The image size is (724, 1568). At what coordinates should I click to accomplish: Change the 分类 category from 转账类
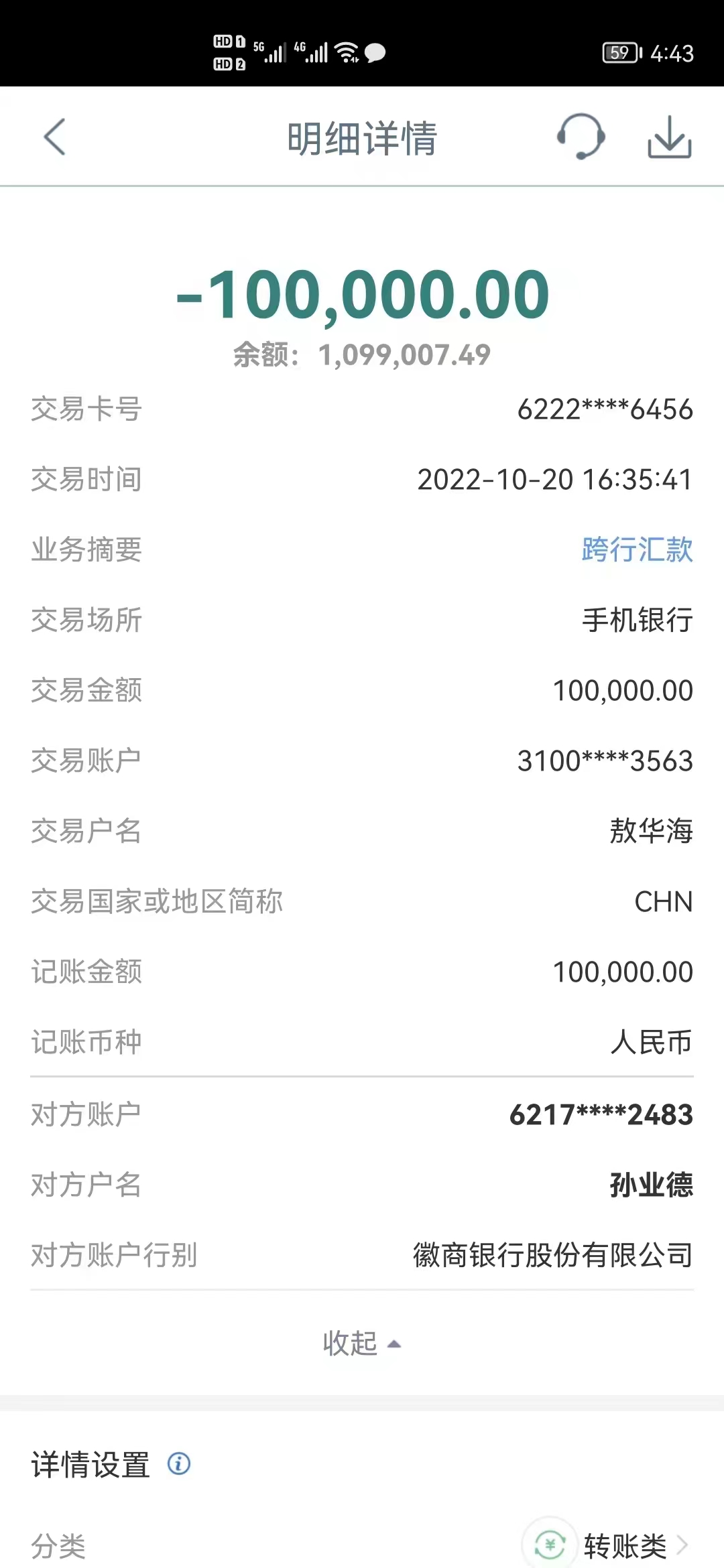tap(623, 1546)
